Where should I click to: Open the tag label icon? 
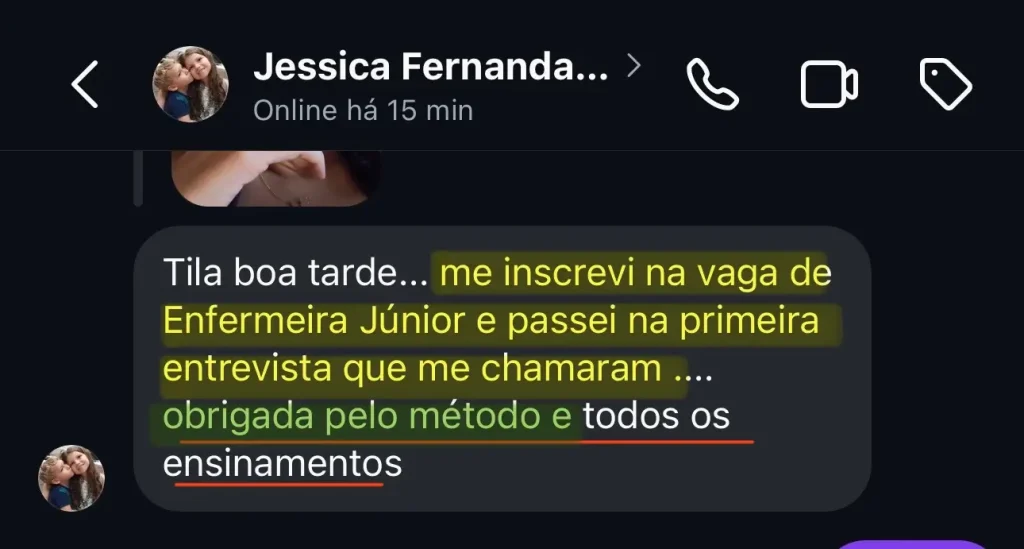tap(946, 84)
